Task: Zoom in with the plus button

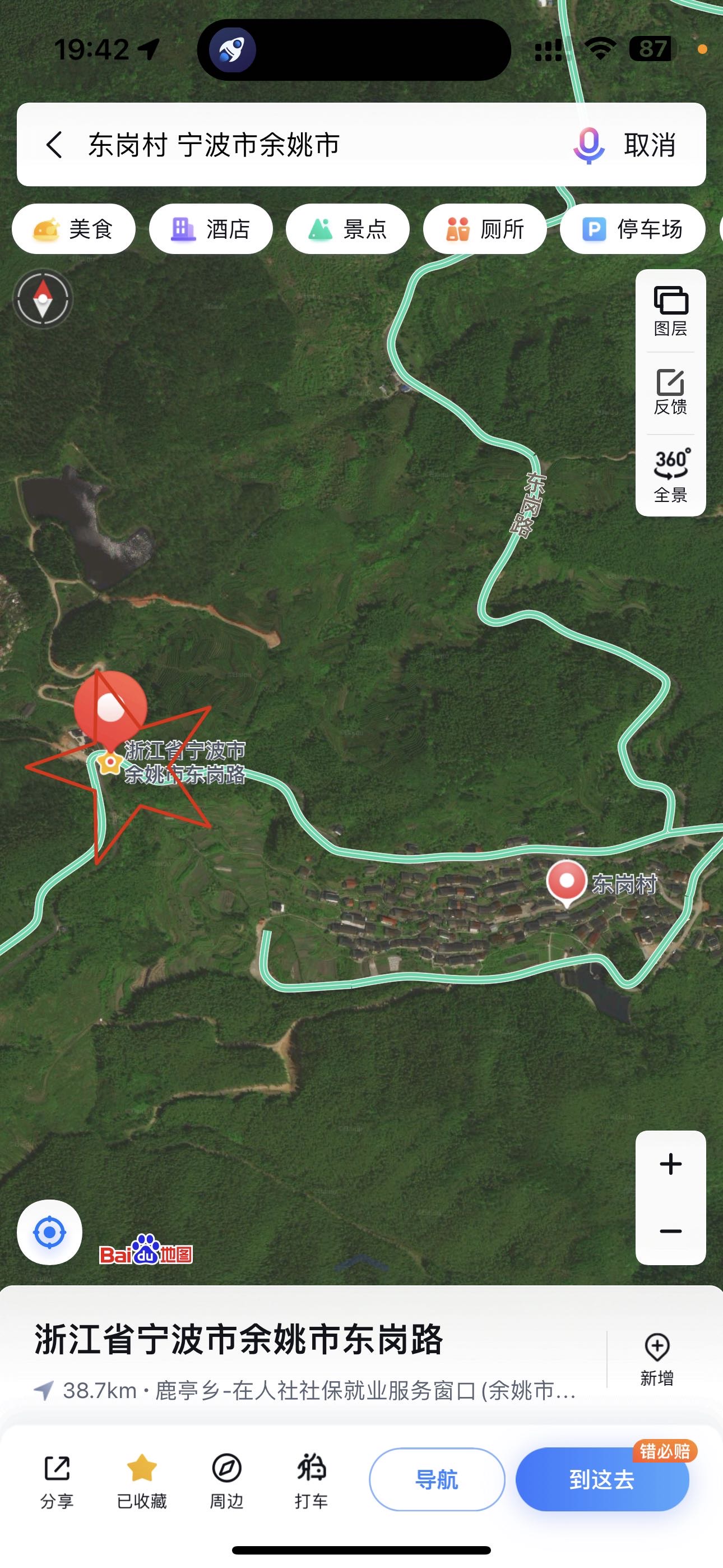Action: [x=670, y=1164]
